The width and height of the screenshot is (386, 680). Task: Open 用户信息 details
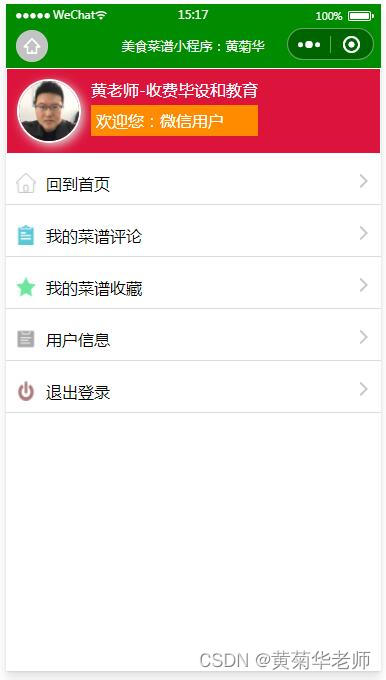pyautogui.click(x=193, y=337)
